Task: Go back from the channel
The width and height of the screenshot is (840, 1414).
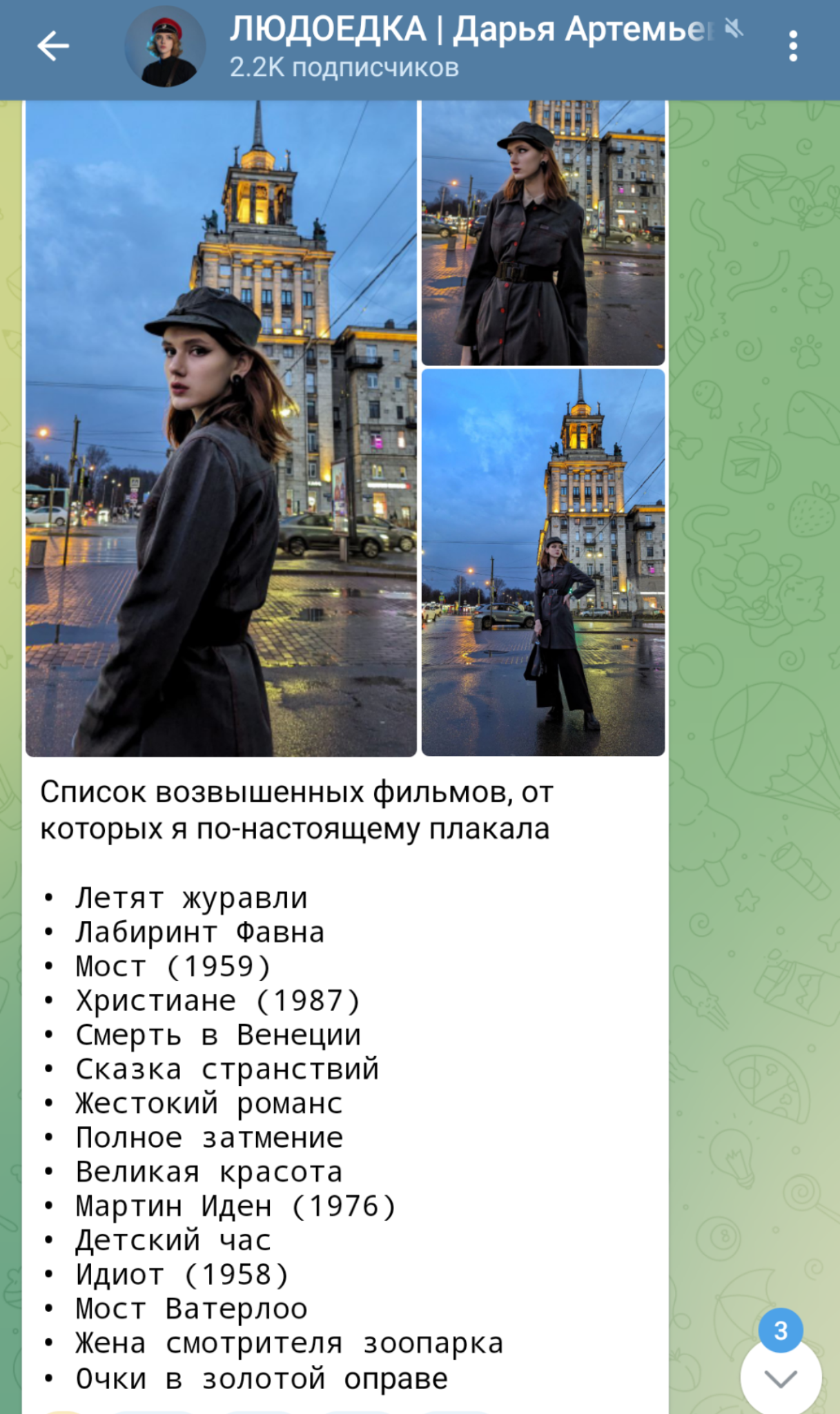Action: (52, 47)
